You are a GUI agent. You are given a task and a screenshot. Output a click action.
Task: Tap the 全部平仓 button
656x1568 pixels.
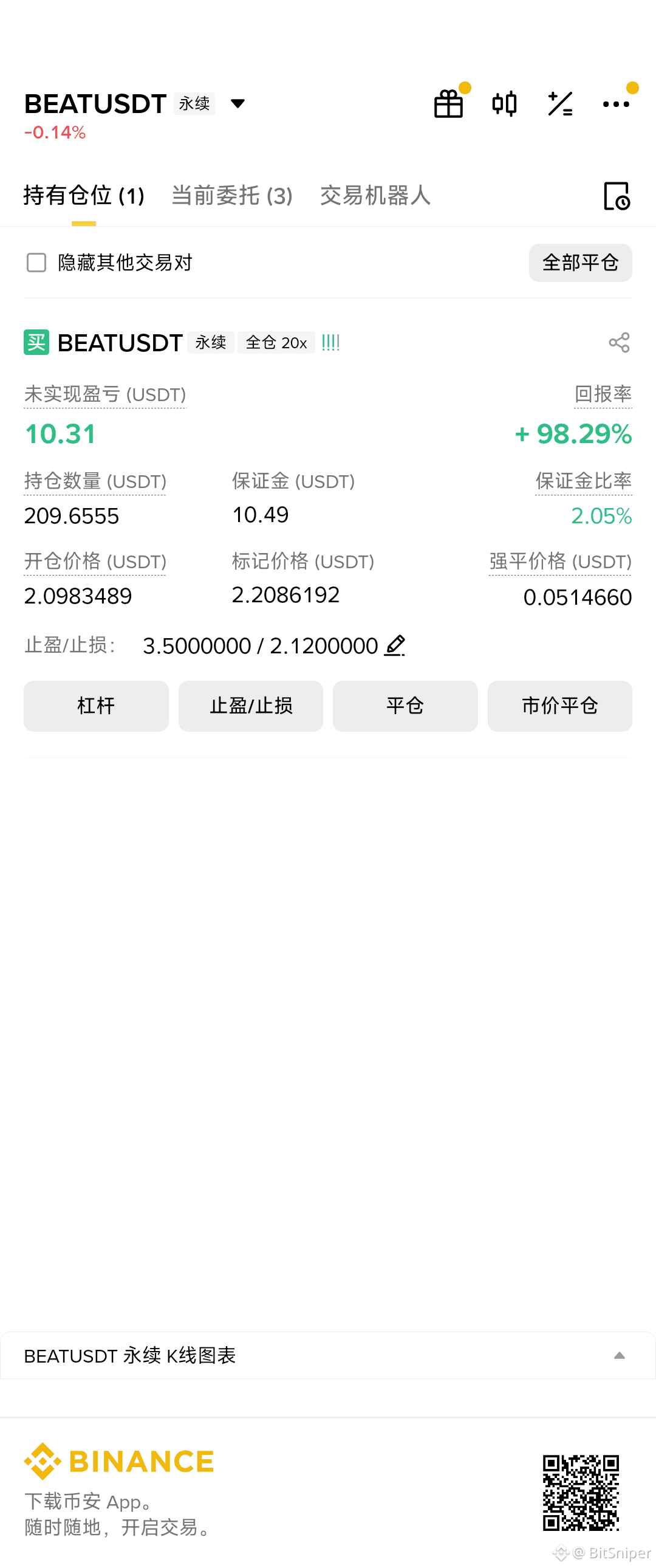pos(580,263)
